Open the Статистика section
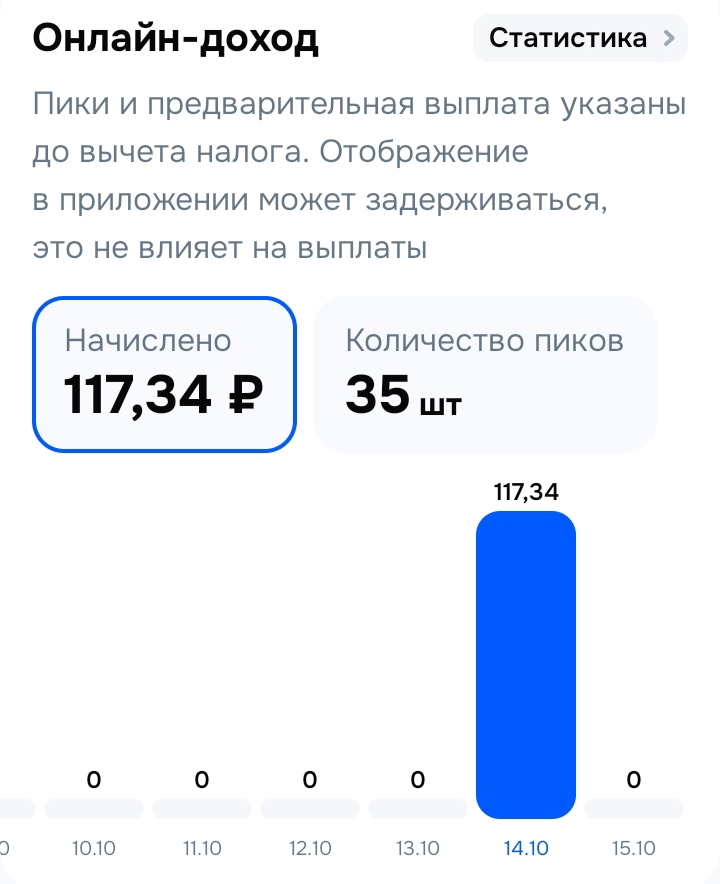This screenshot has height=884, width=720. coord(579,39)
